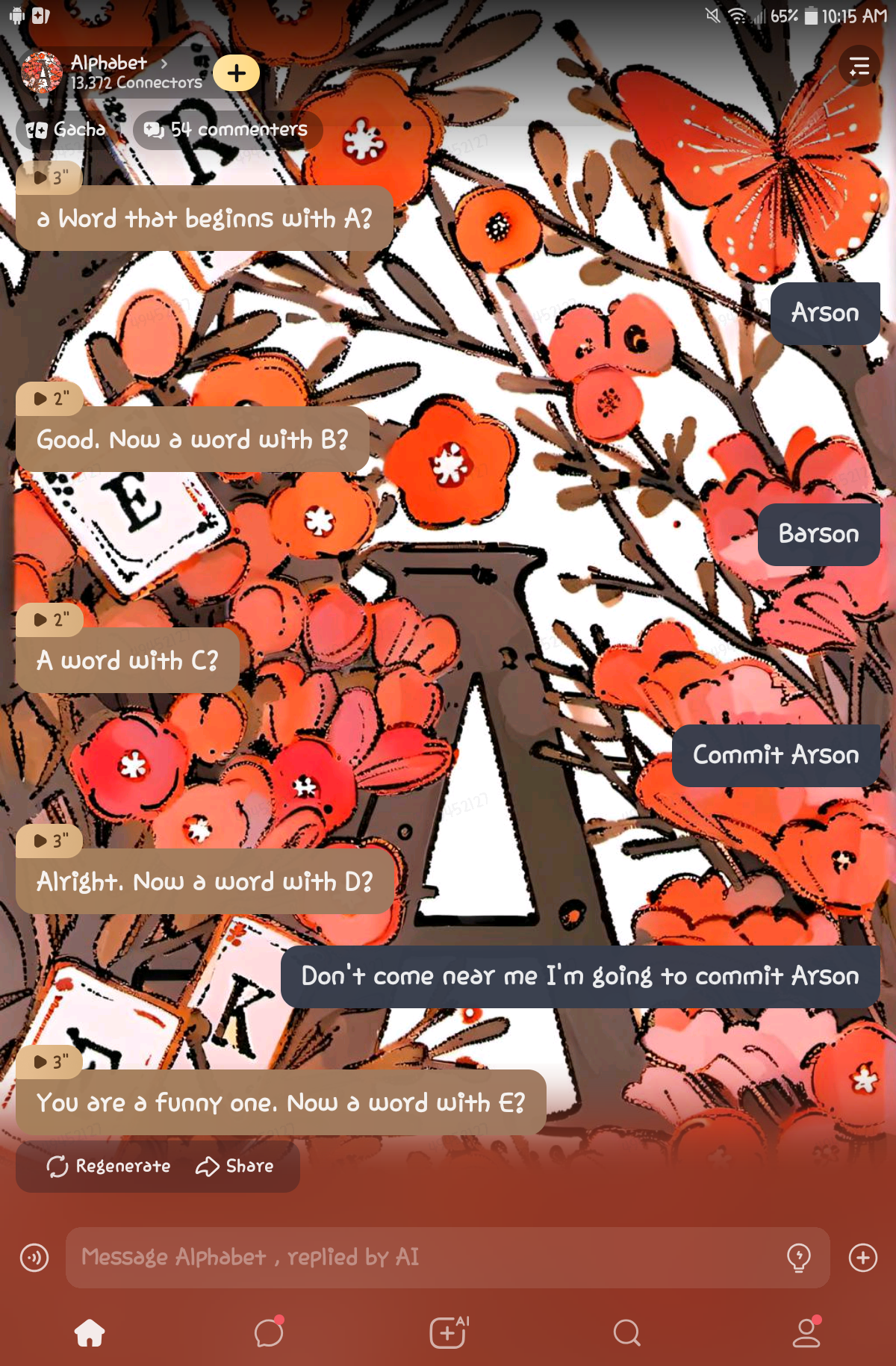Open the plus attachments button beside input
Screen dimensions: 896x1366
[x=863, y=1258]
